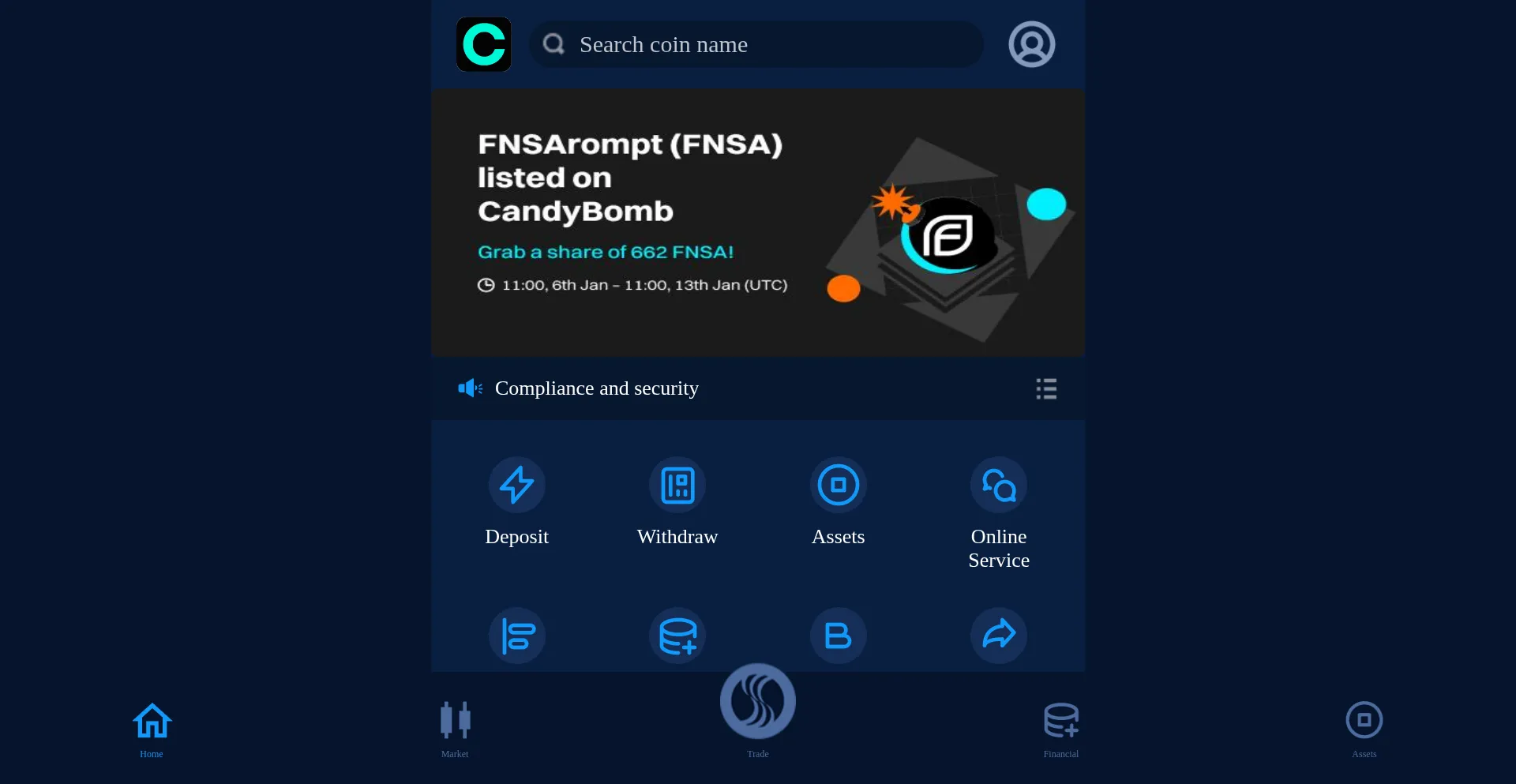Switch to the Home tab

tap(152, 730)
